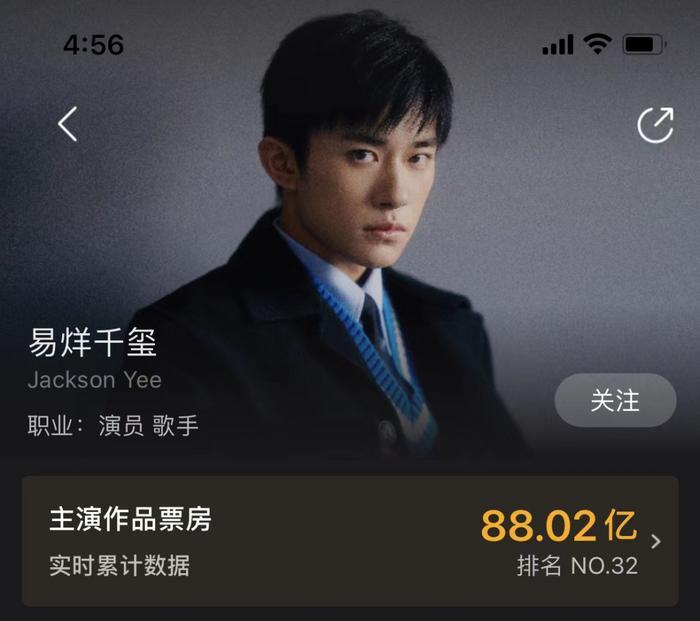The image size is (700, 621).
Task: Open the 主演作品票房 box office card
Action: coord(350,541)
